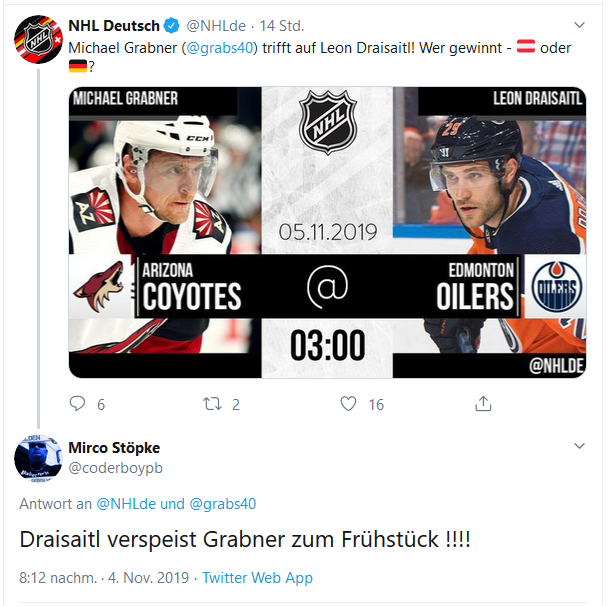
Task: Open Mirco Stöpke's tweet options chevron
Action: 580,447
